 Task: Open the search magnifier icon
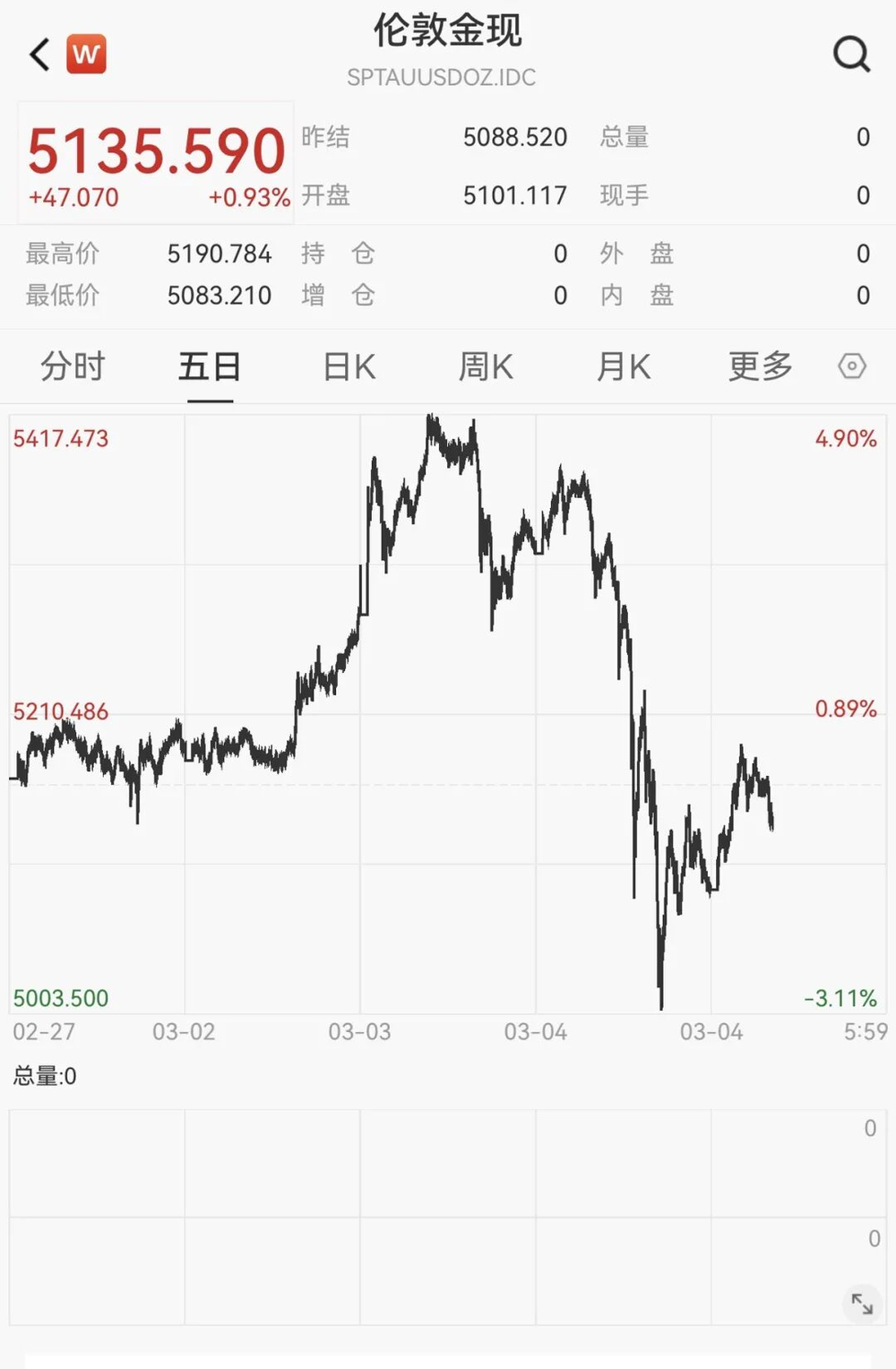pyautogui.click(x=851, y=55)
